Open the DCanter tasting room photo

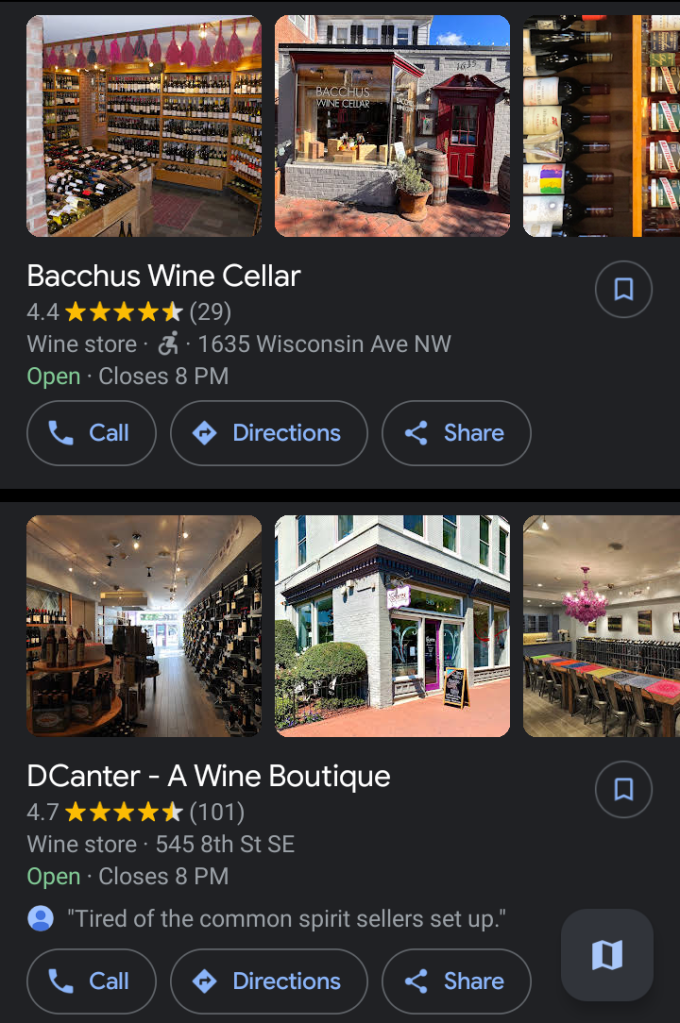(x=601, y=626)
